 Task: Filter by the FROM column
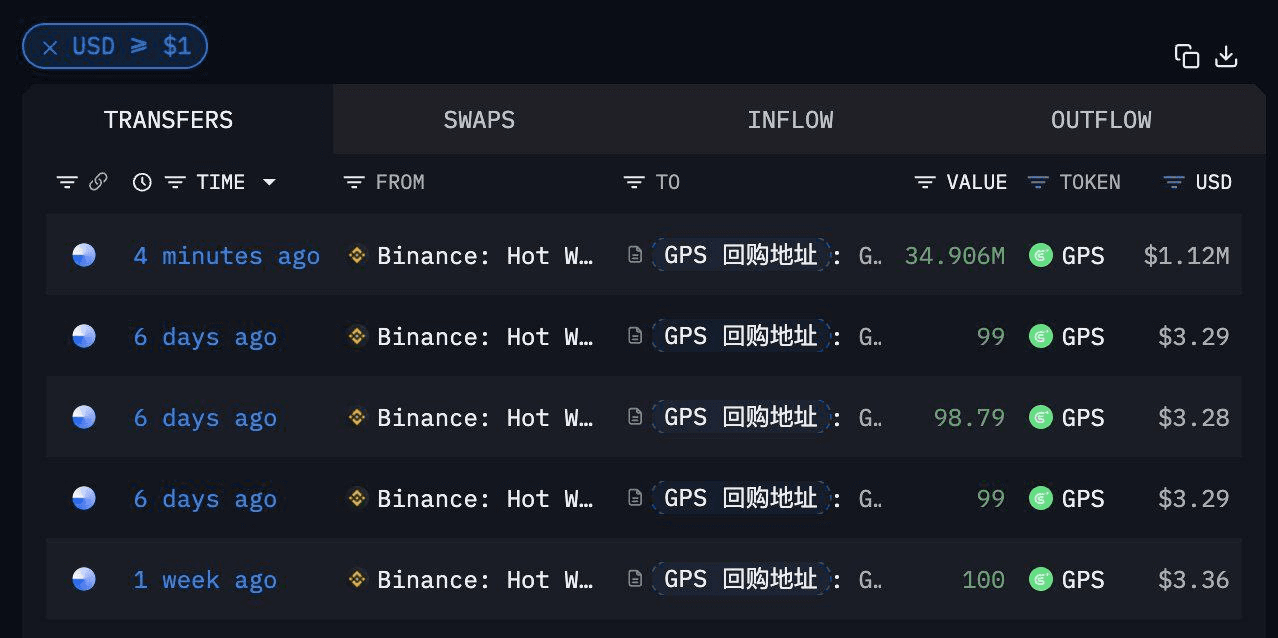(354, 182)
